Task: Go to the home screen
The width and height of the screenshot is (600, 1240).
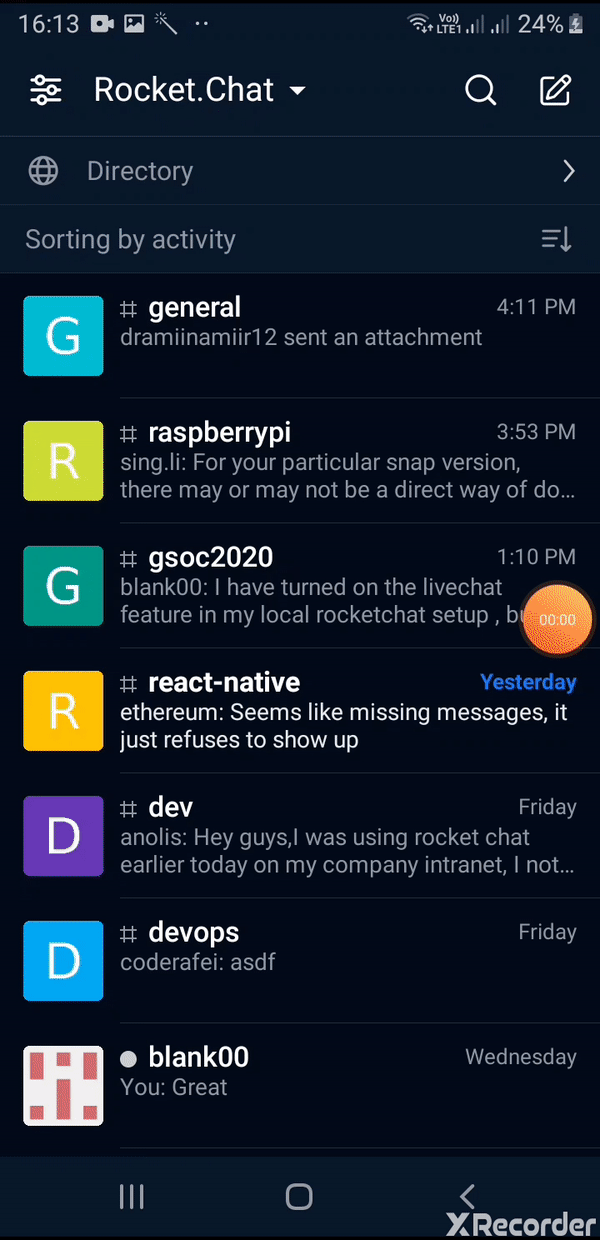Action: (299, 1196)
